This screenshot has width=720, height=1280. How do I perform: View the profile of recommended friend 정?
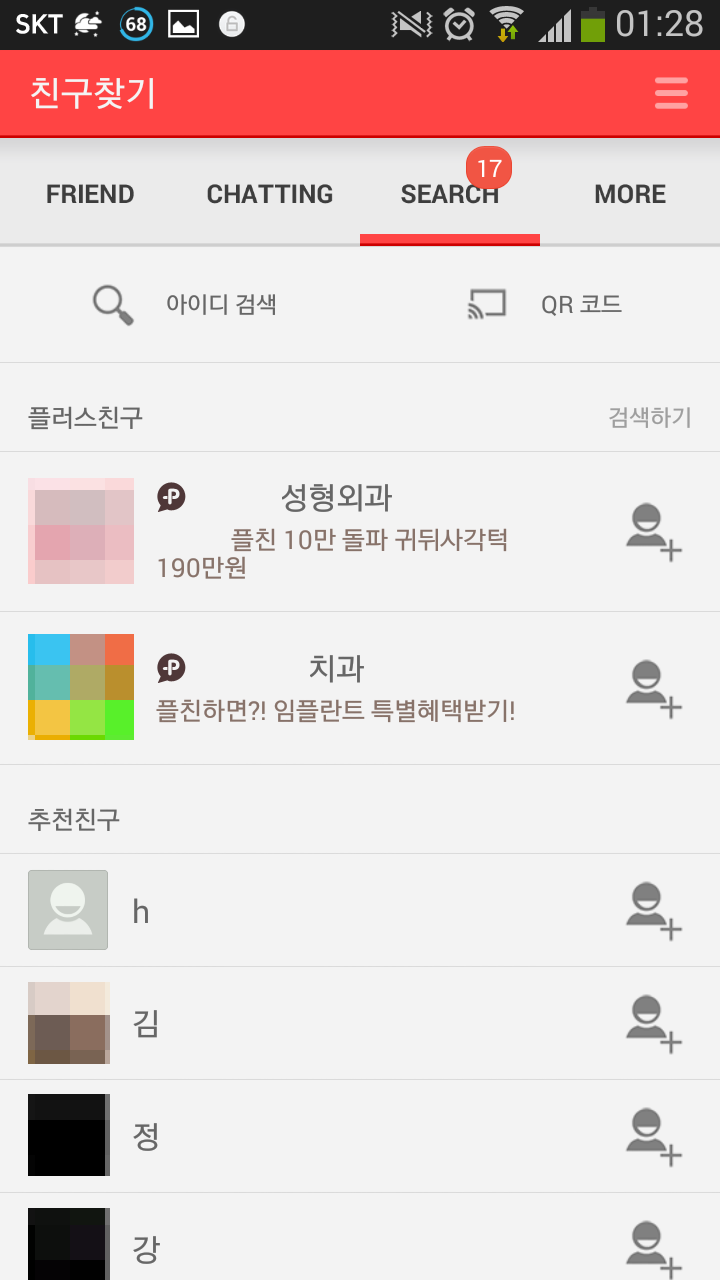(x=68, y=1136)
